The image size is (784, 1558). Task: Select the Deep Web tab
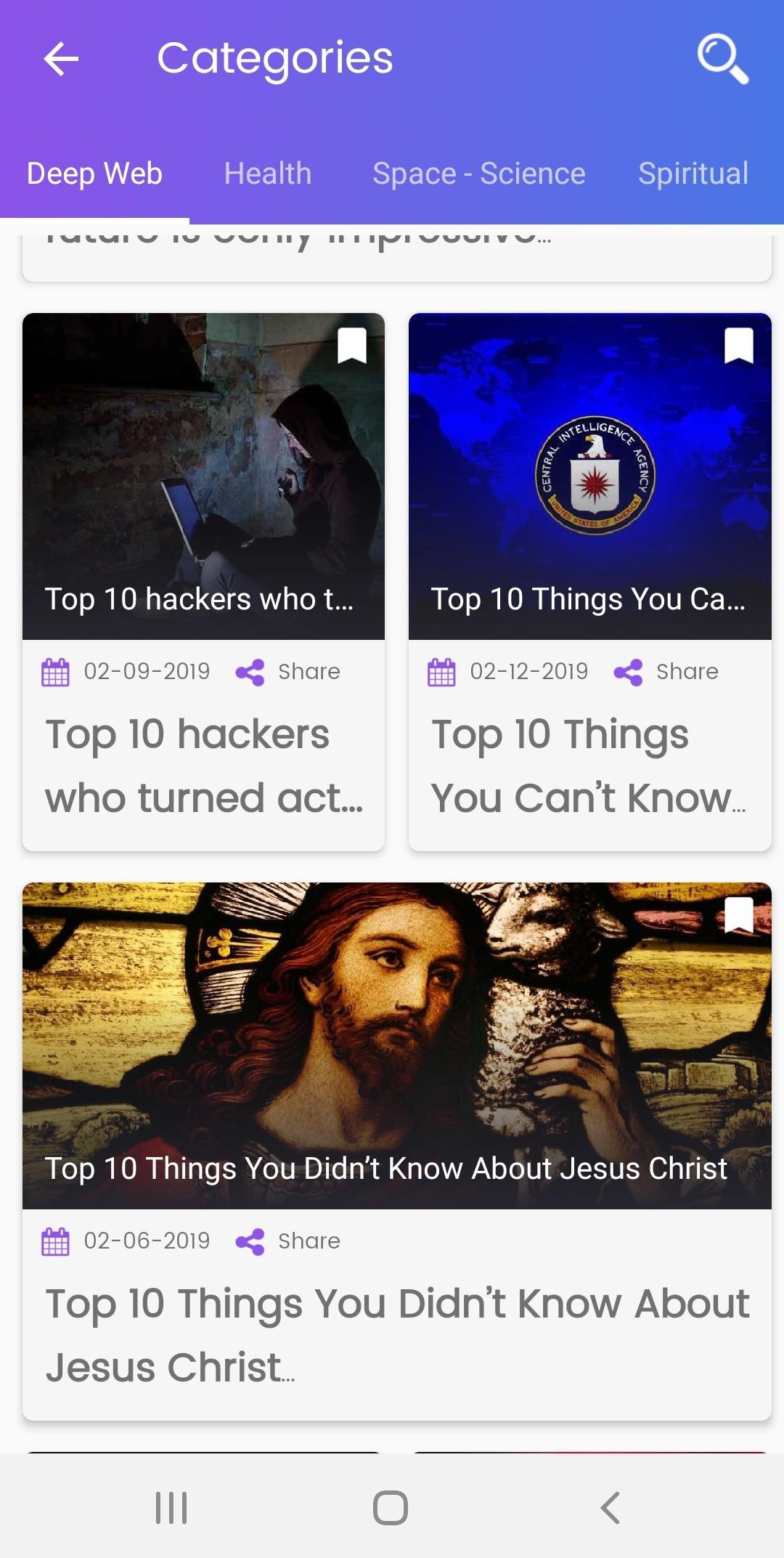point(94,174)
